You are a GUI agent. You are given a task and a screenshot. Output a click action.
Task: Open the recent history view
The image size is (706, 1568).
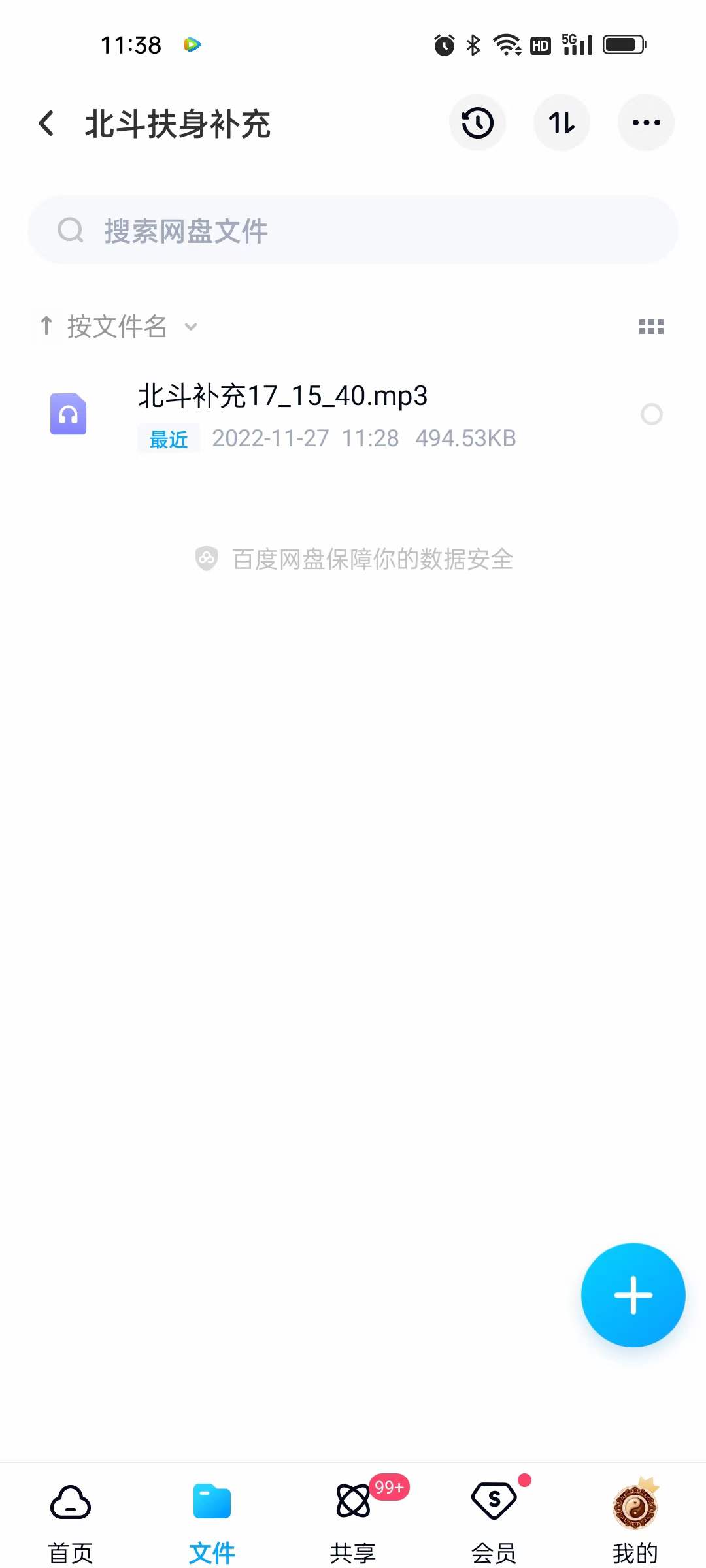point(477,122)
